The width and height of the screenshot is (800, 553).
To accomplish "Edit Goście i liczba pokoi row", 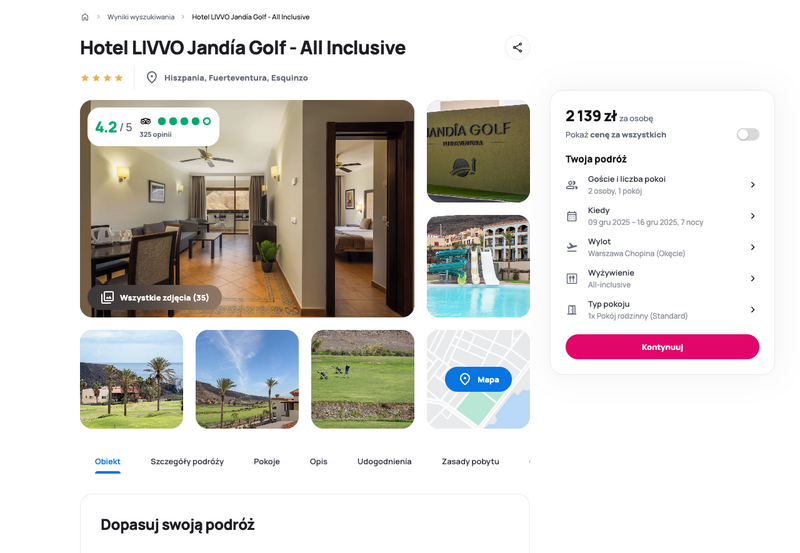I will click(x=660, y=184).
